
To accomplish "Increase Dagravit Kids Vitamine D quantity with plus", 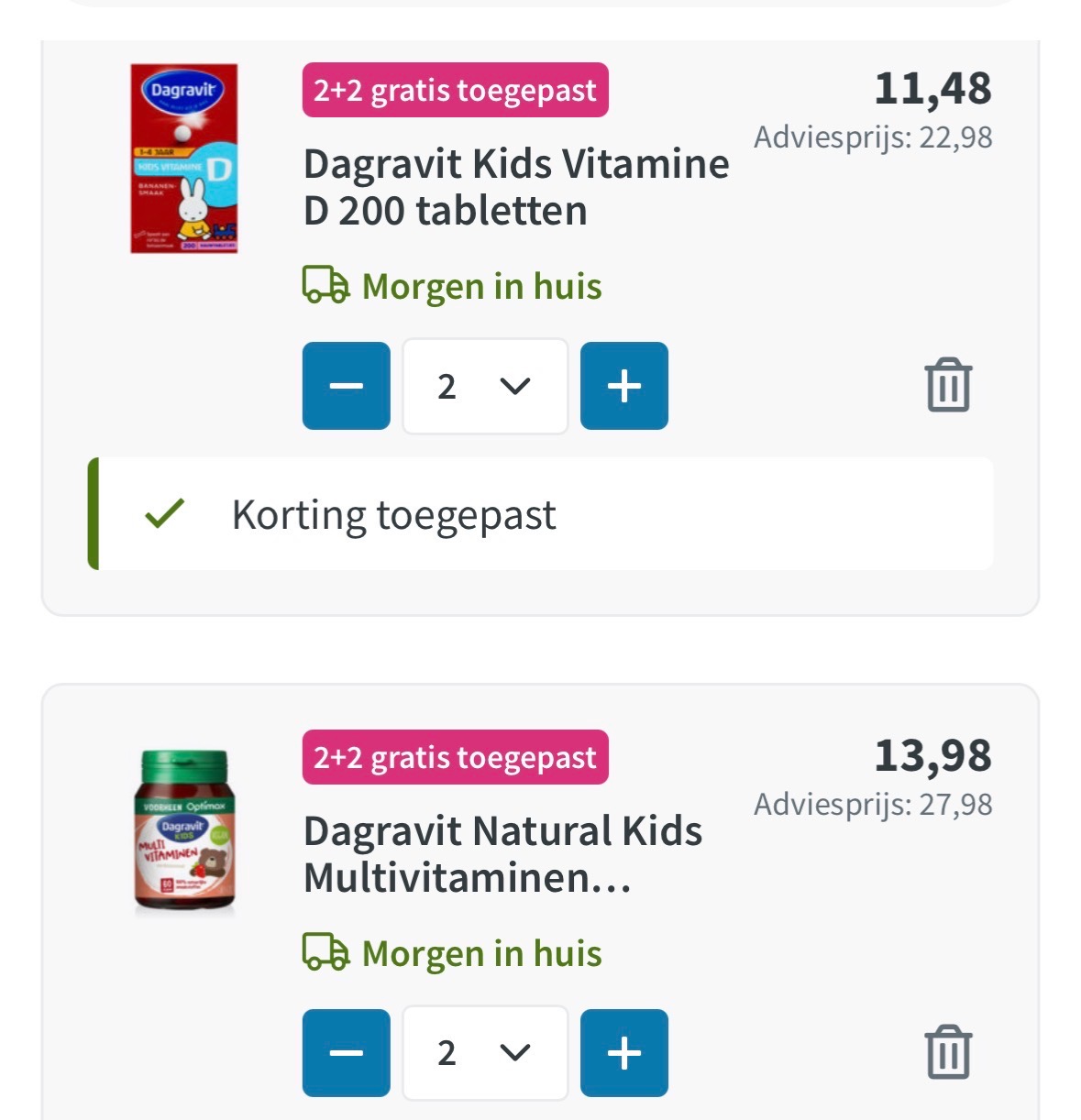I will (x=624, y=386).
